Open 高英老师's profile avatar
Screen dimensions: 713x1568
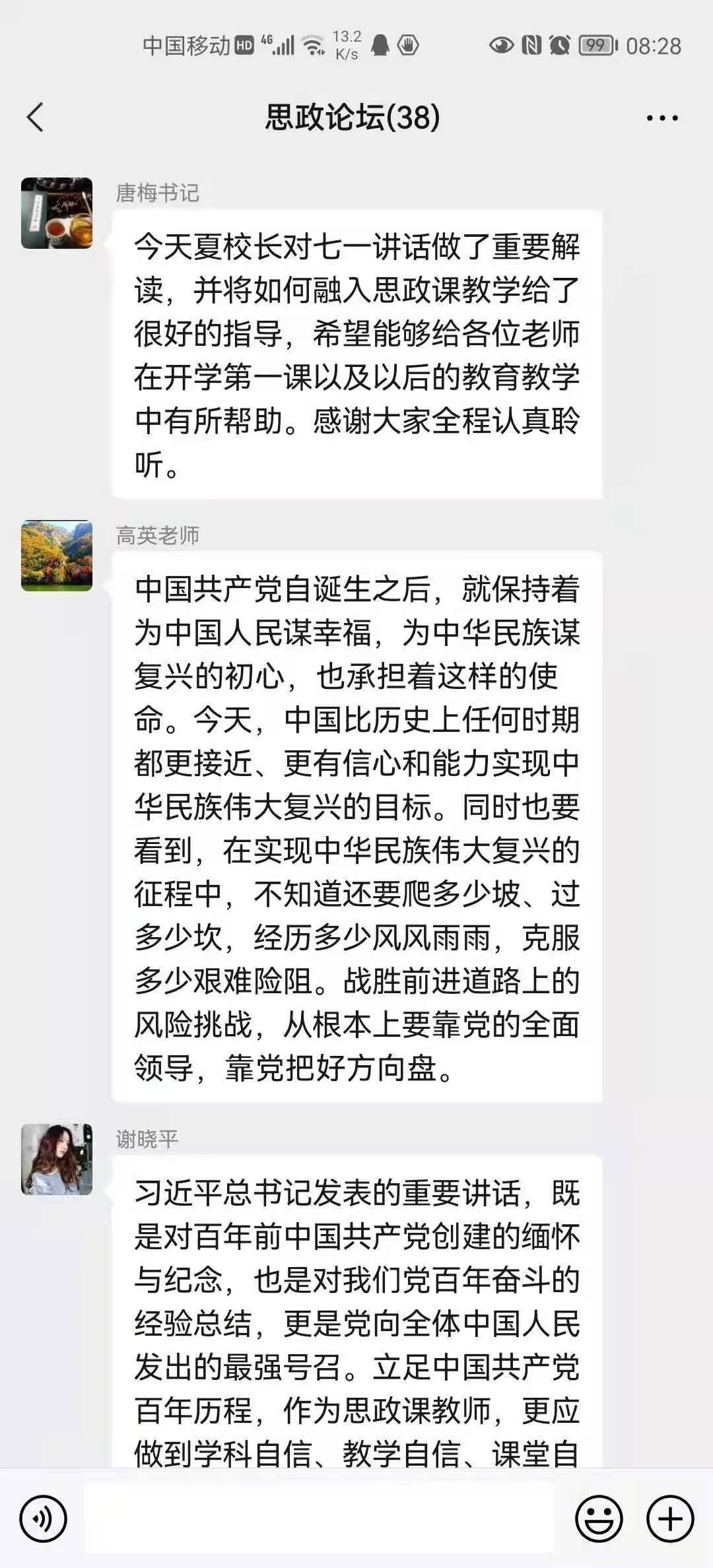coord(57,556)
